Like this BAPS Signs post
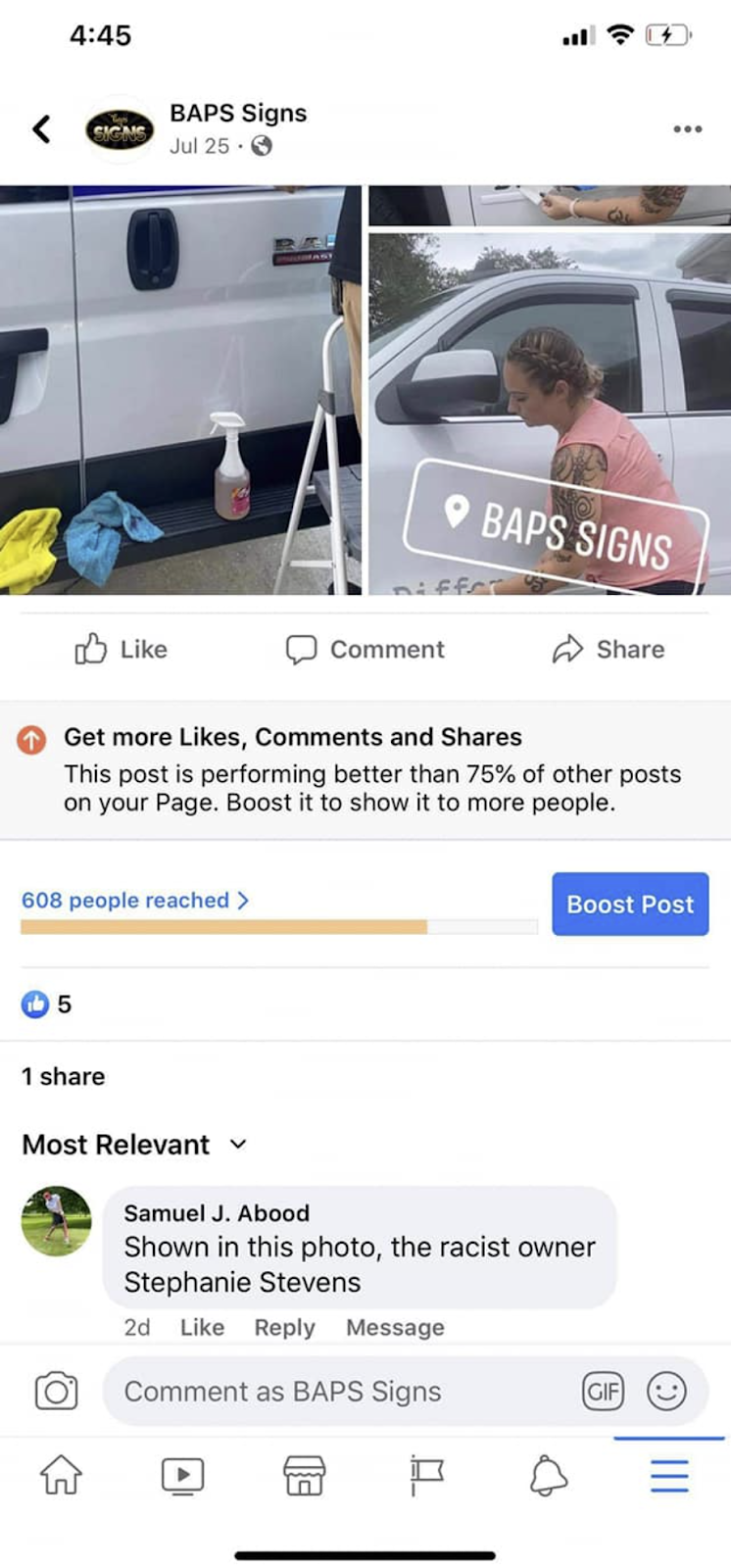Screen dimensions: 731x1568 122,649
